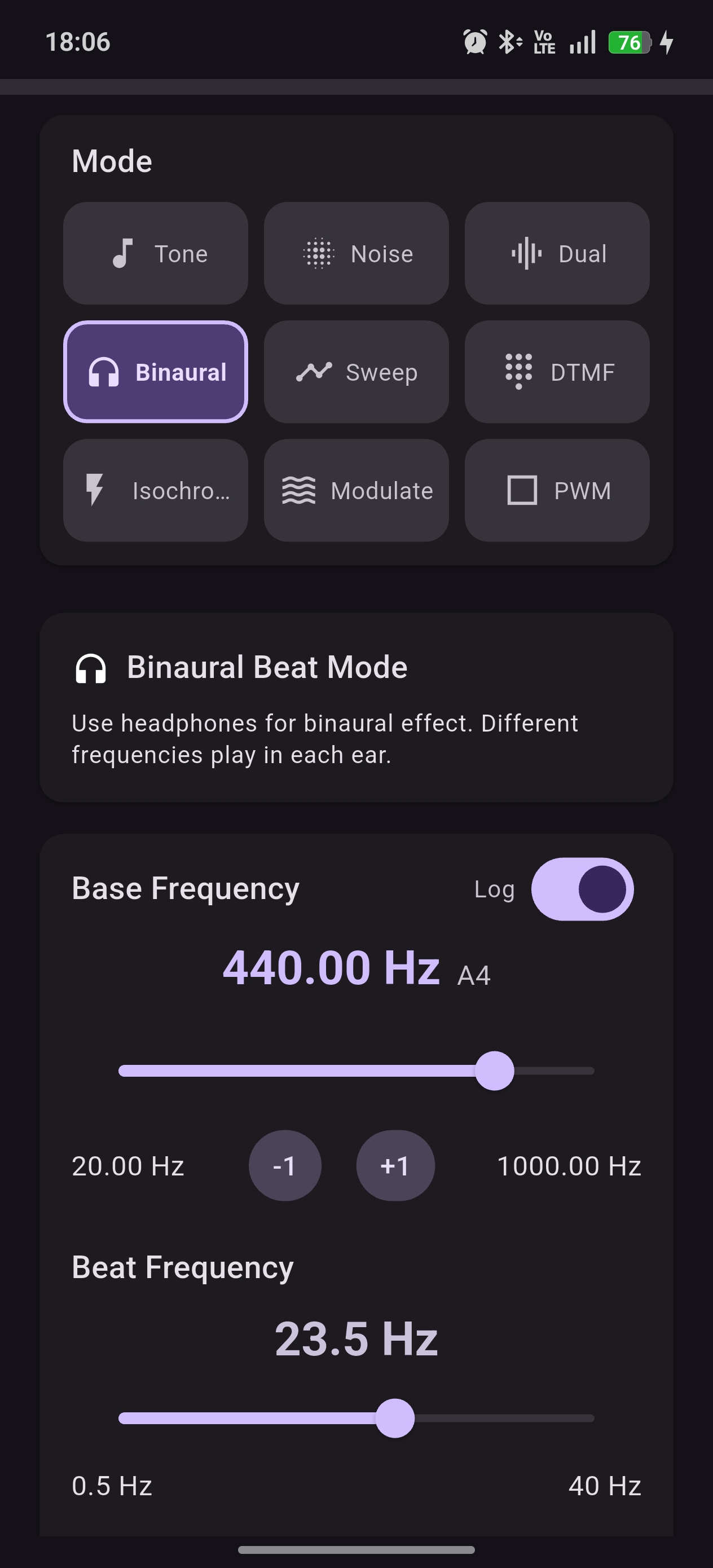Switch to Sweep mode
Screen dimensions: 713x1568
click(356, 372)
